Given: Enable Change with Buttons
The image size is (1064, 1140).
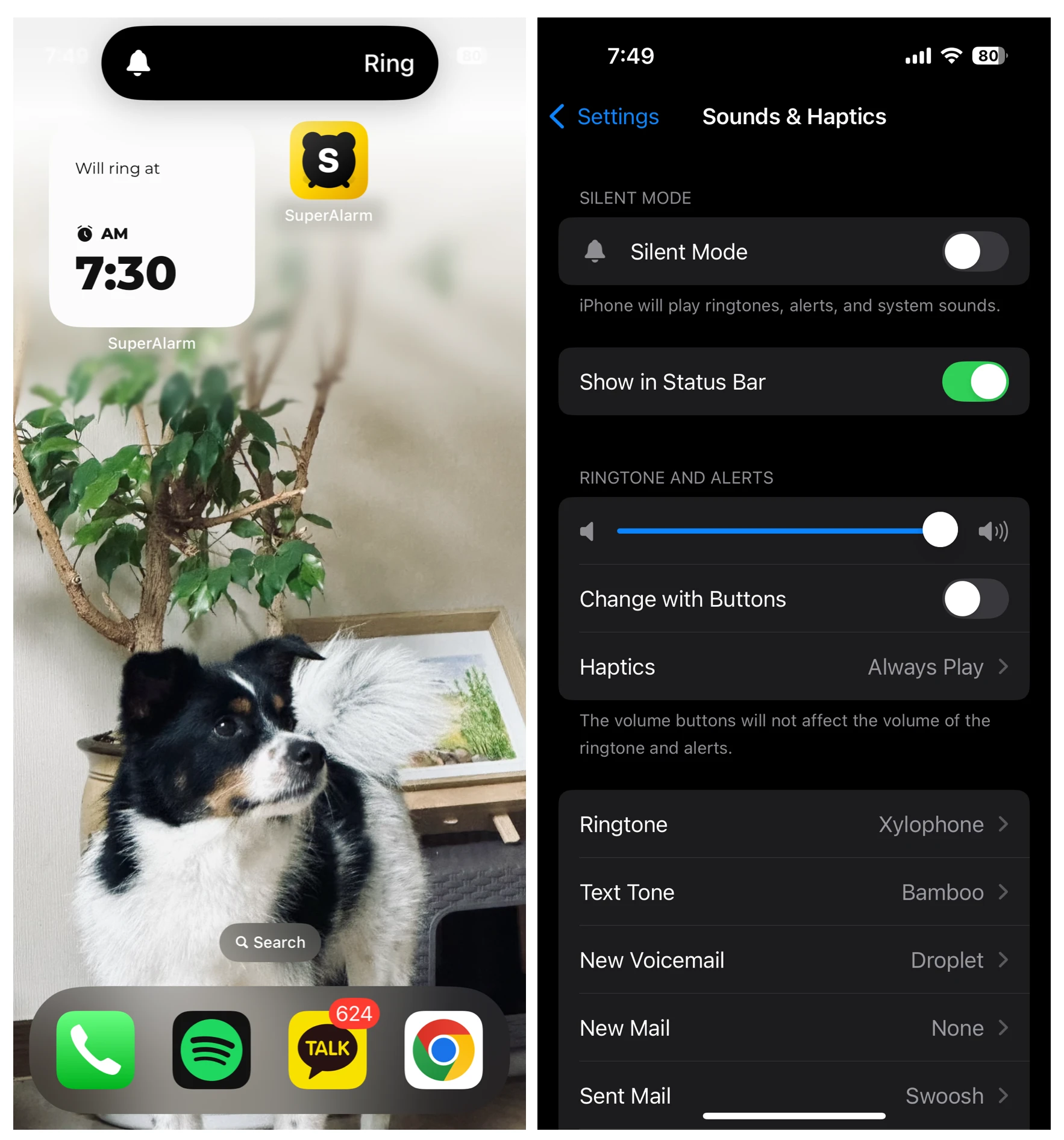Looking at the screenshot, I should 974,599.
